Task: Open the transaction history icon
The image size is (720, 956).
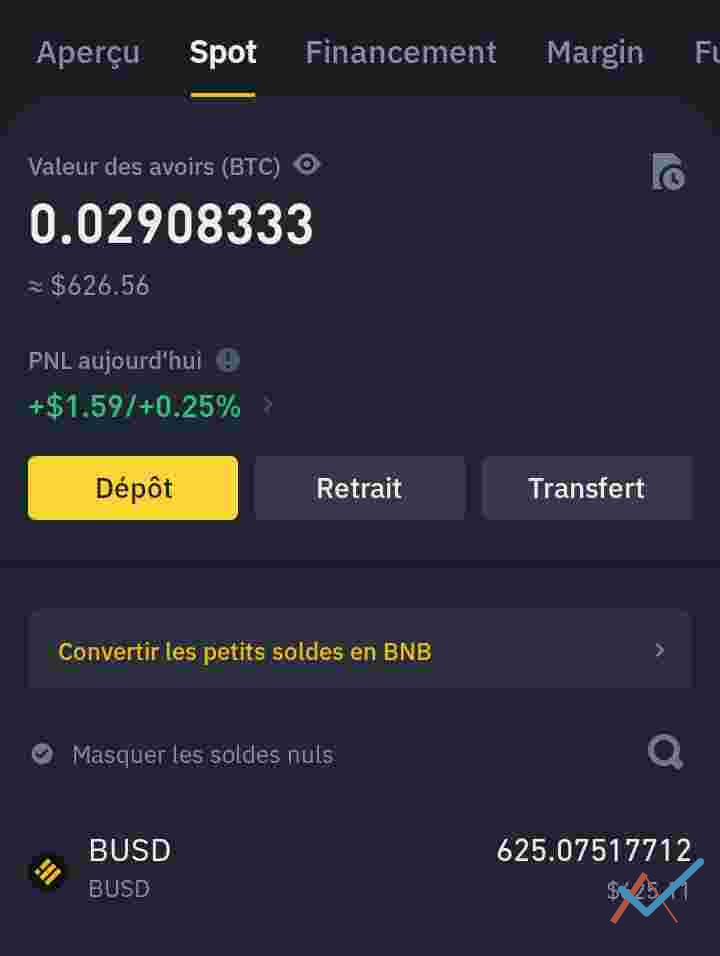Action: [x=667, y=172]
